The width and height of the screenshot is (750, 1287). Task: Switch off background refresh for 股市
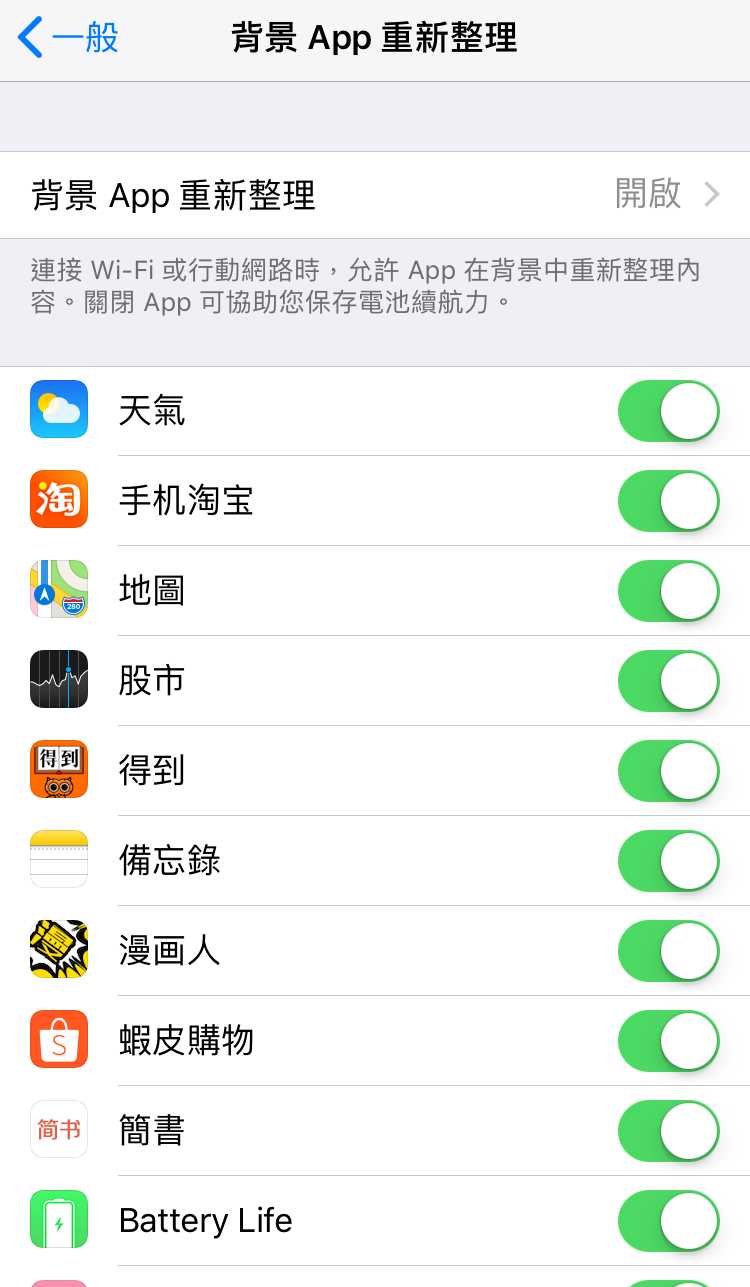668,681
